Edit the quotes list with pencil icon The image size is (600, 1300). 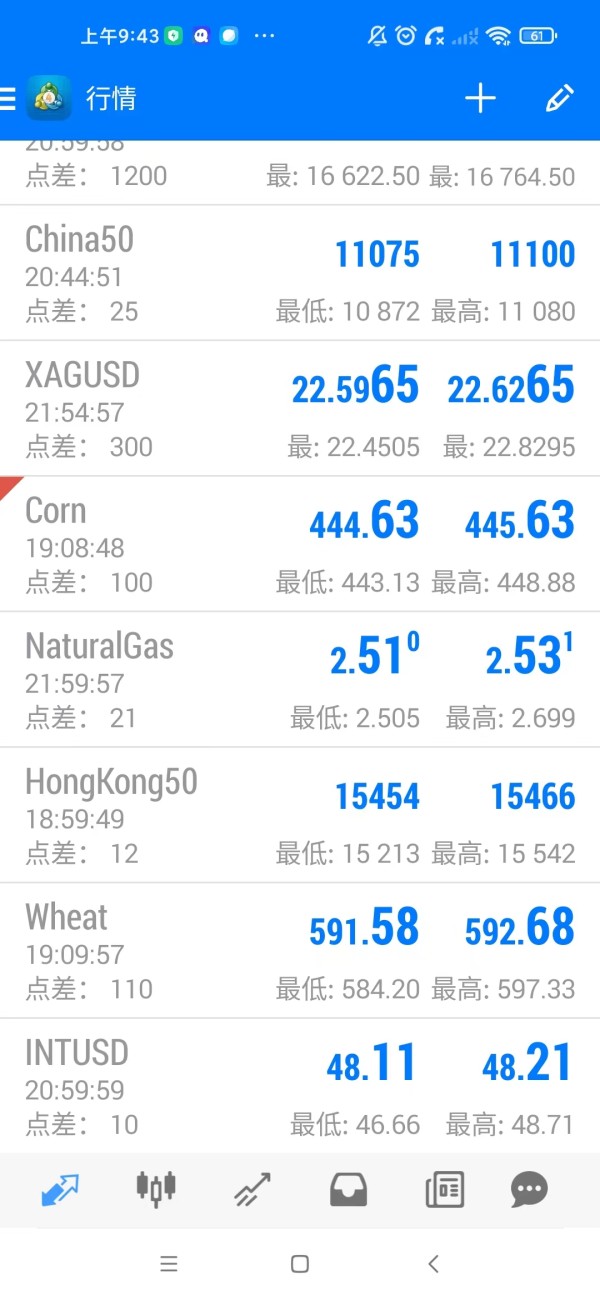pyautogui.click(x=559, y=98)
